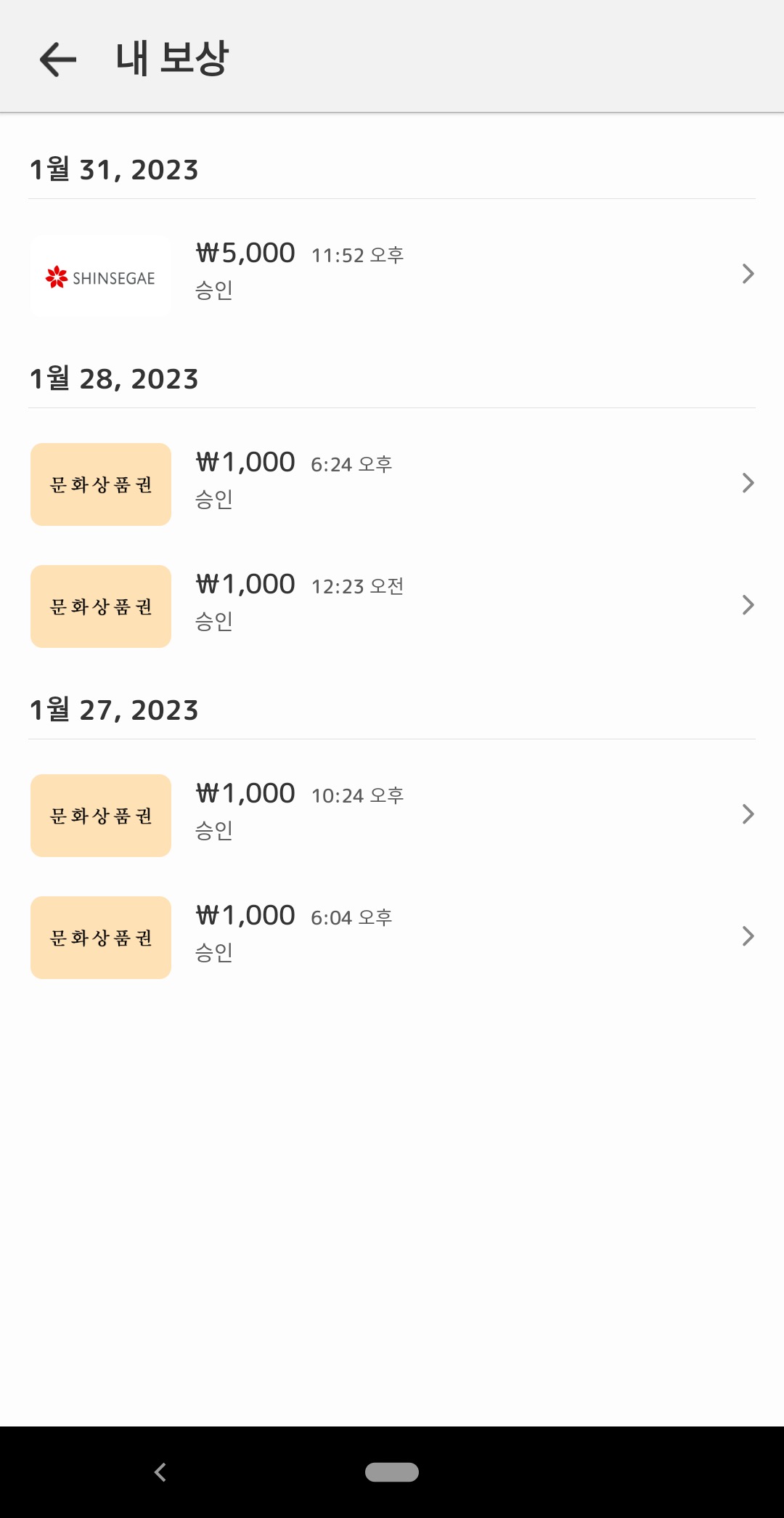
Task: Select the ₩1,000 reward from 10:24 오후
Action: (x=392, y=815)
